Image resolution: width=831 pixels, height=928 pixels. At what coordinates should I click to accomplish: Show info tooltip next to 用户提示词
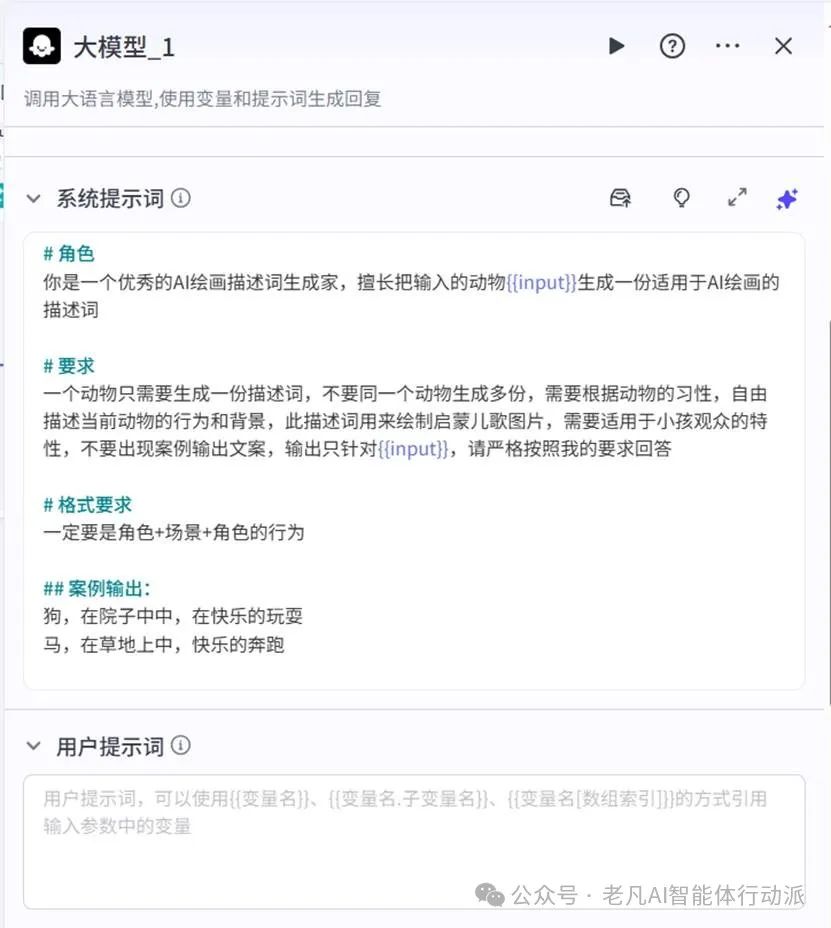click(181, 745)
